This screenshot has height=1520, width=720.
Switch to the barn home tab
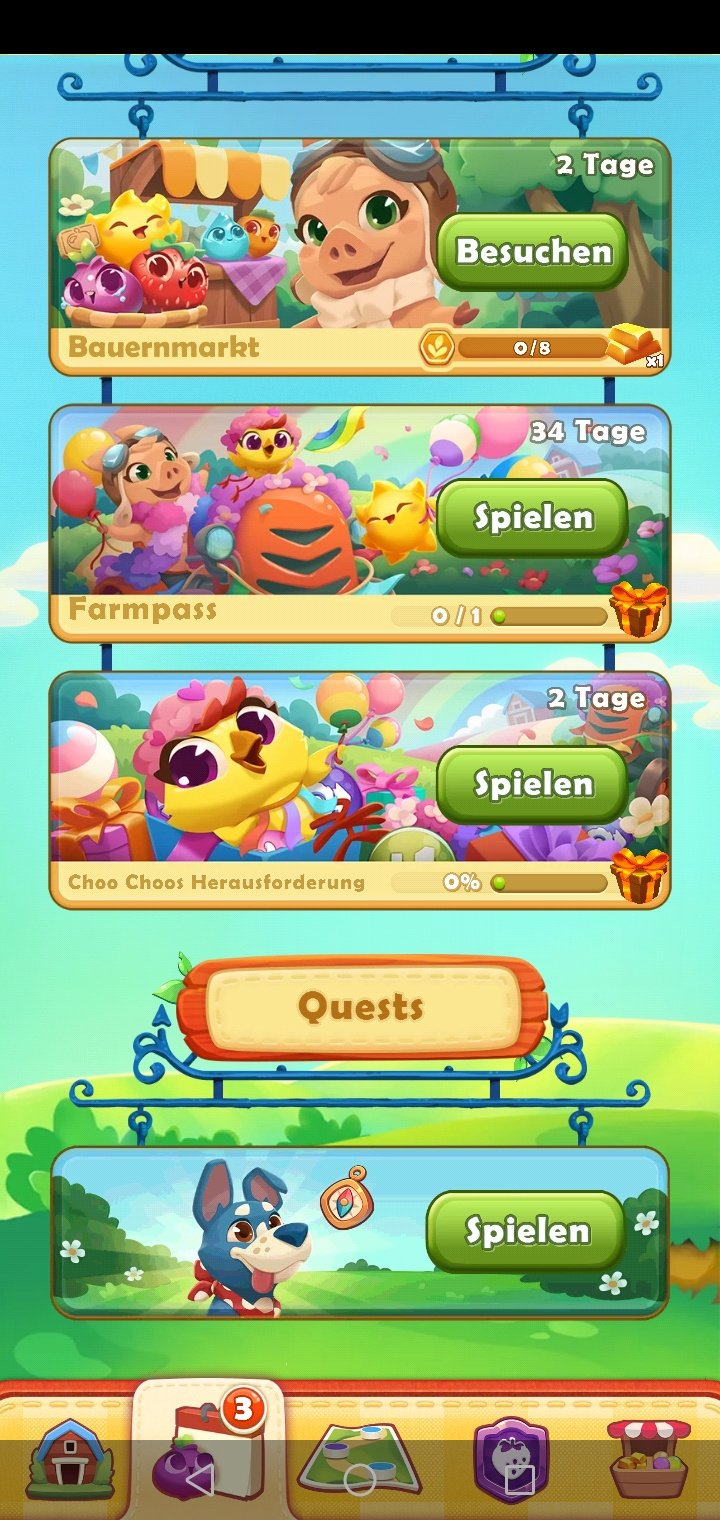tap(68, 1459)
